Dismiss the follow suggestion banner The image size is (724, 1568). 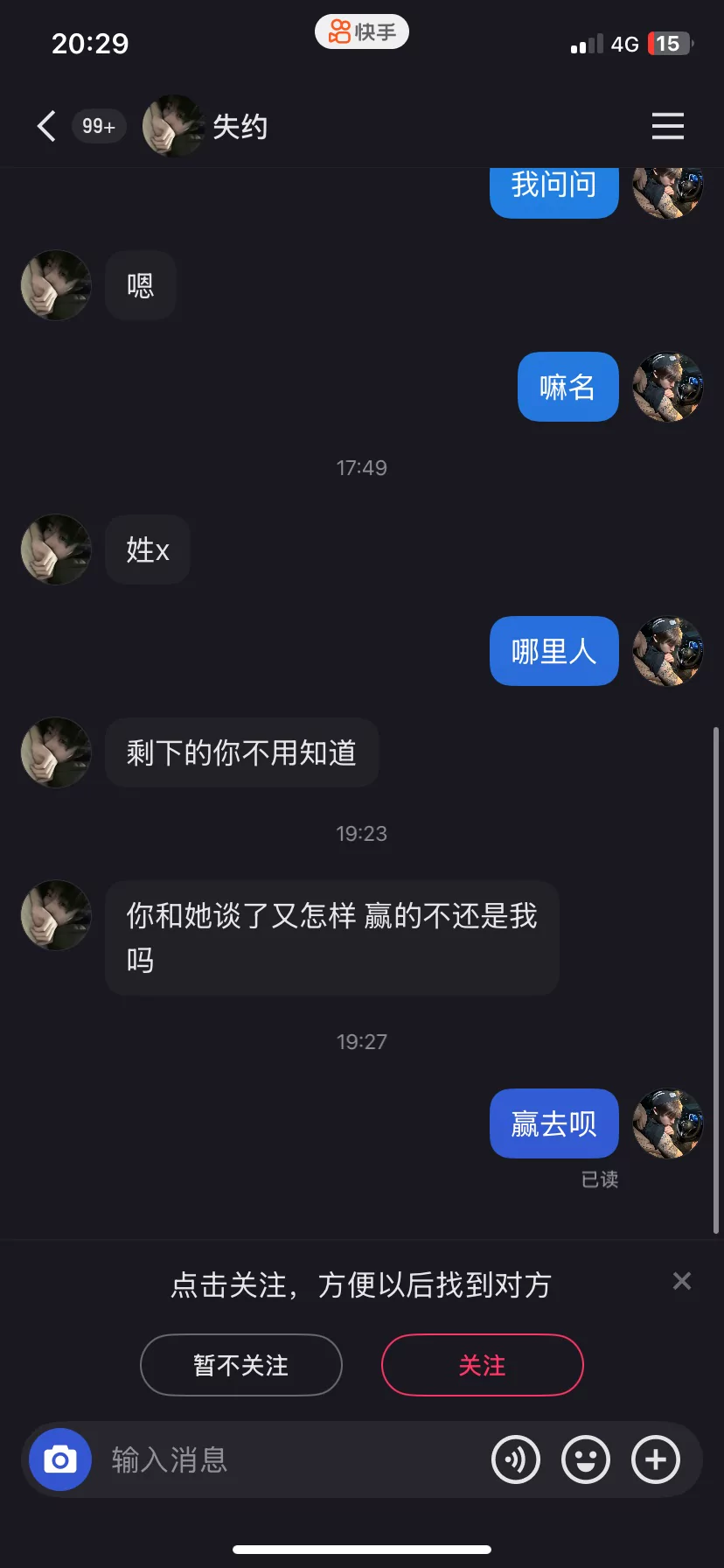(x=682, y=1282)
